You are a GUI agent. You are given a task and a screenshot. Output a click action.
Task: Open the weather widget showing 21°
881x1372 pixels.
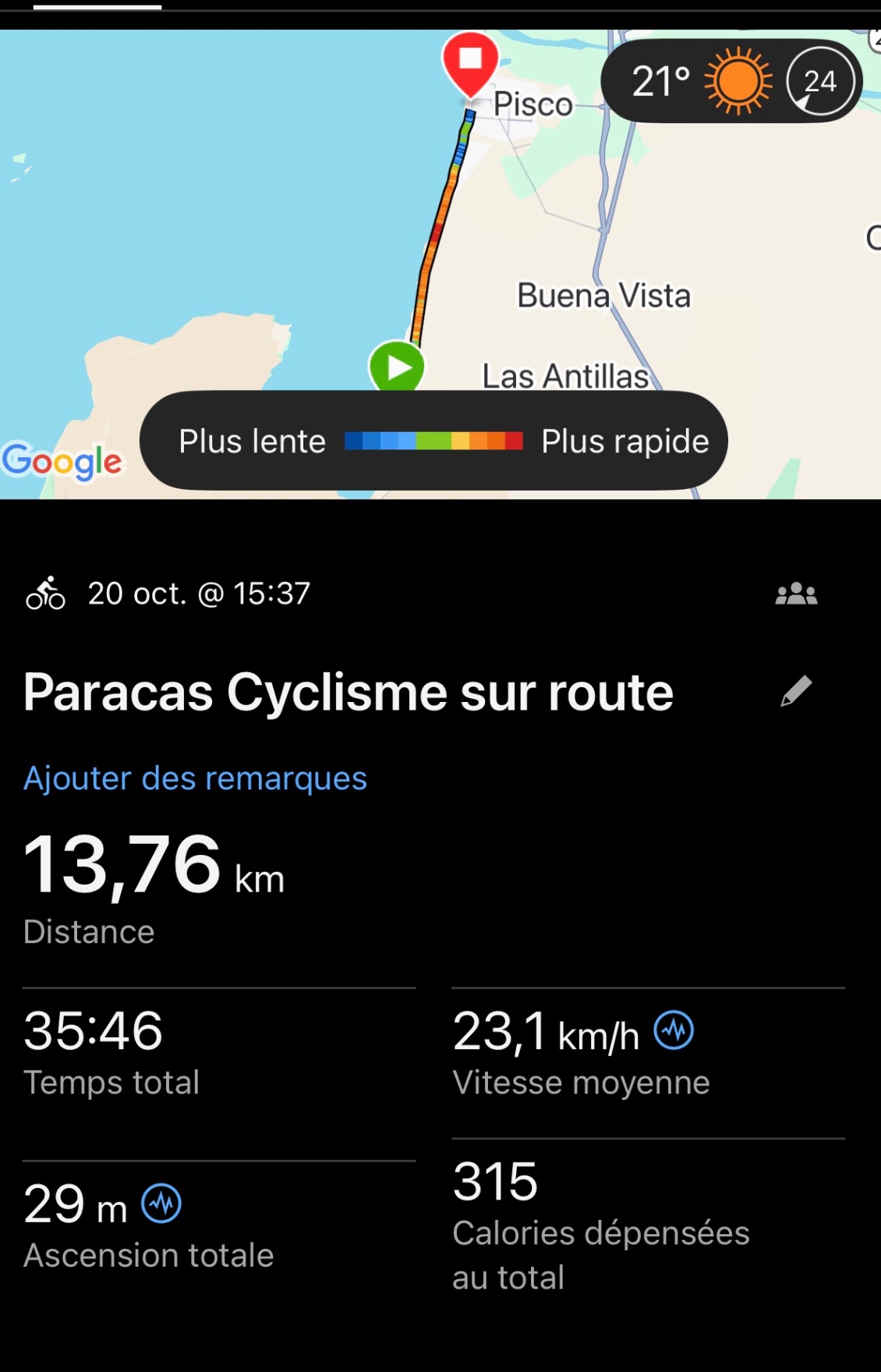click(x=731, y=81)
